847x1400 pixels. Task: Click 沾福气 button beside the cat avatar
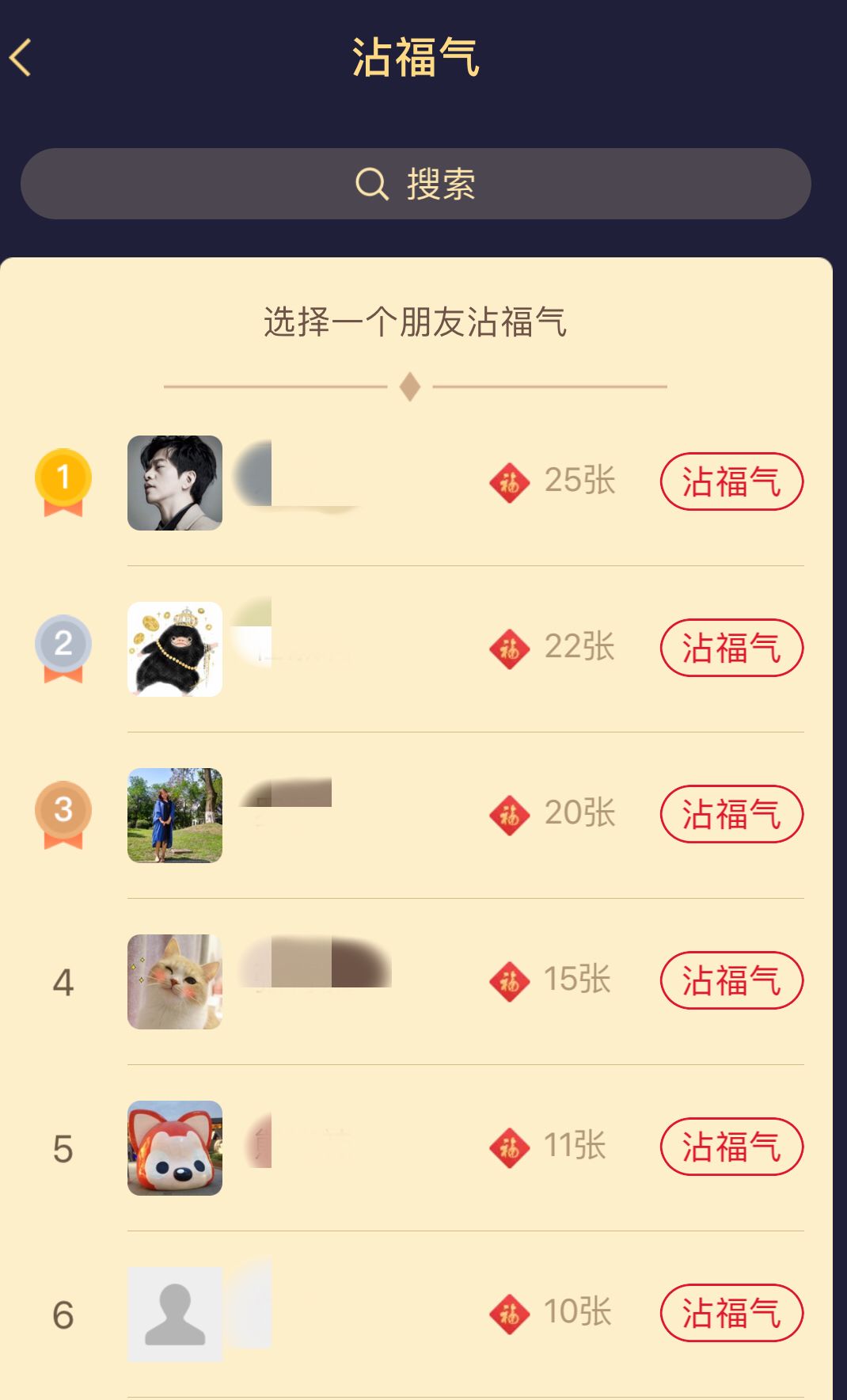click(x=731, y=980)
